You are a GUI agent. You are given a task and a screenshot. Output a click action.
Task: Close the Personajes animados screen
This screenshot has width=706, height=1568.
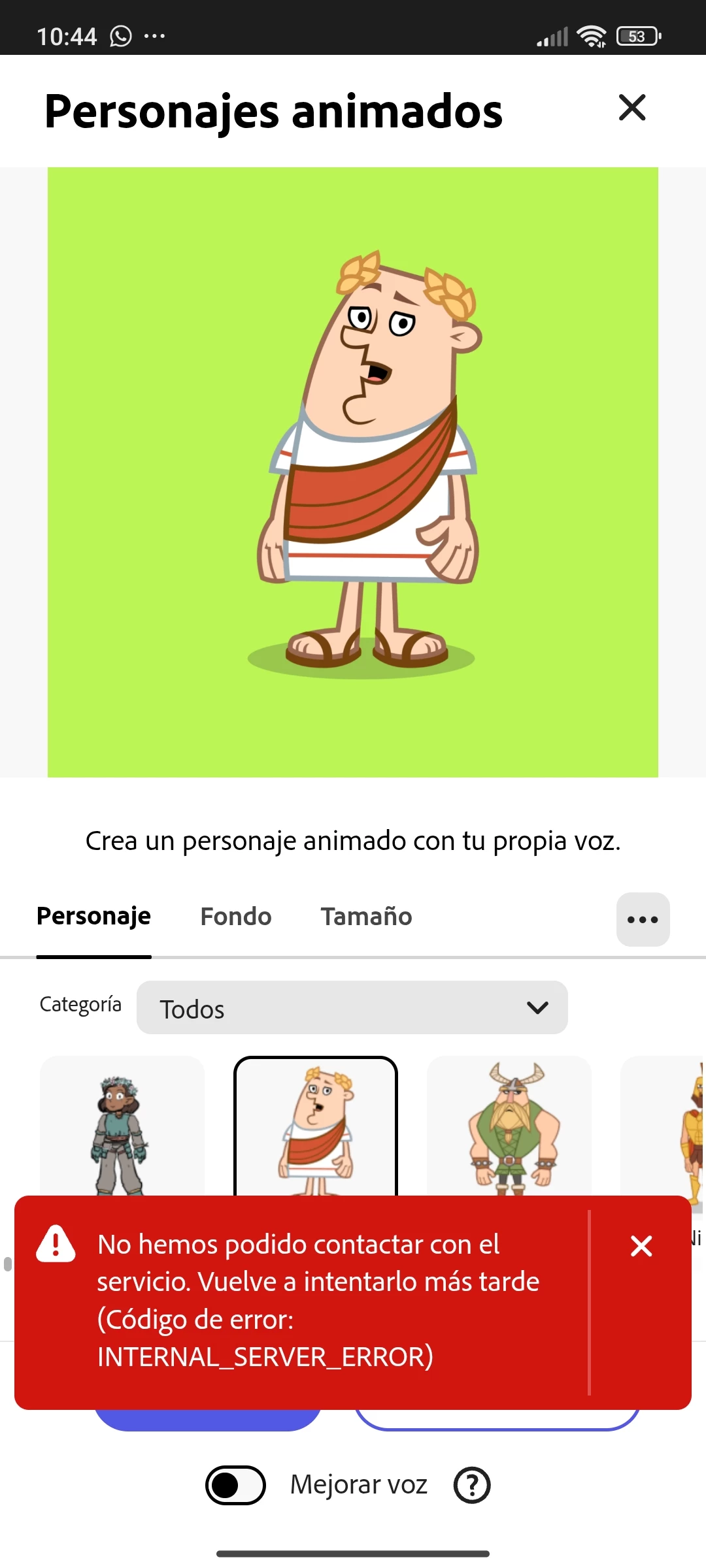tap(632, 108)
